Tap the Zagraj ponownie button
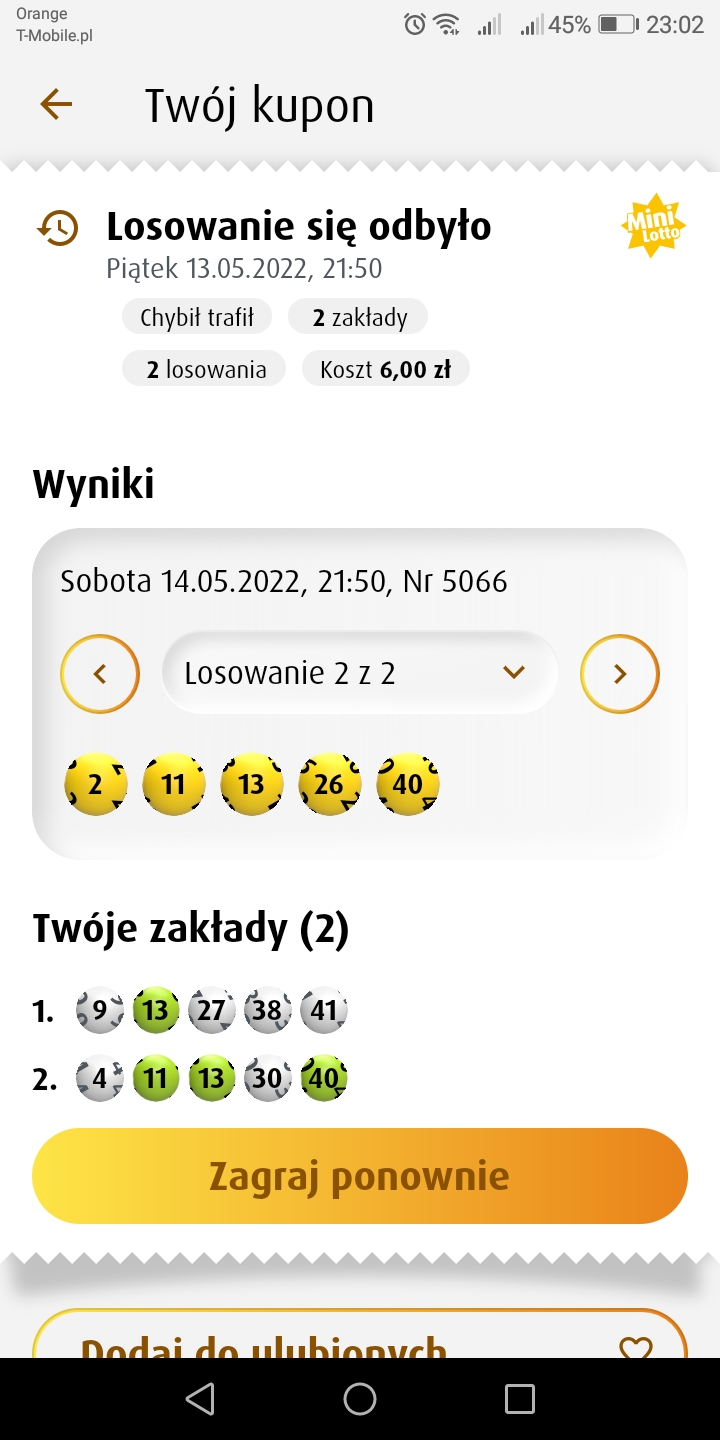The height and width of the screenshot is (1440, 720). click(360, 1176)
